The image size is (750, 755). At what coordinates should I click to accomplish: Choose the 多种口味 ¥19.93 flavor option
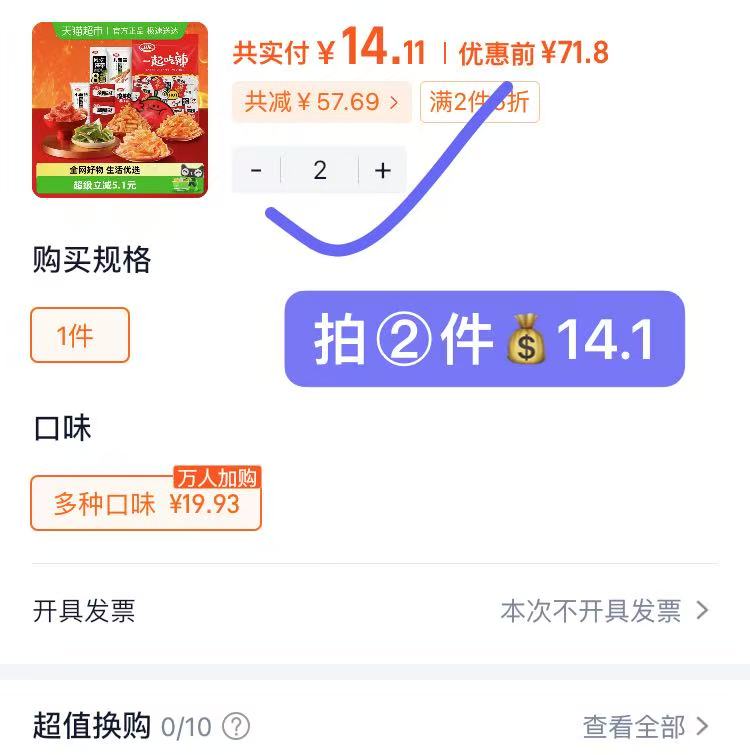pyautogui.click(x=146, y=503)
